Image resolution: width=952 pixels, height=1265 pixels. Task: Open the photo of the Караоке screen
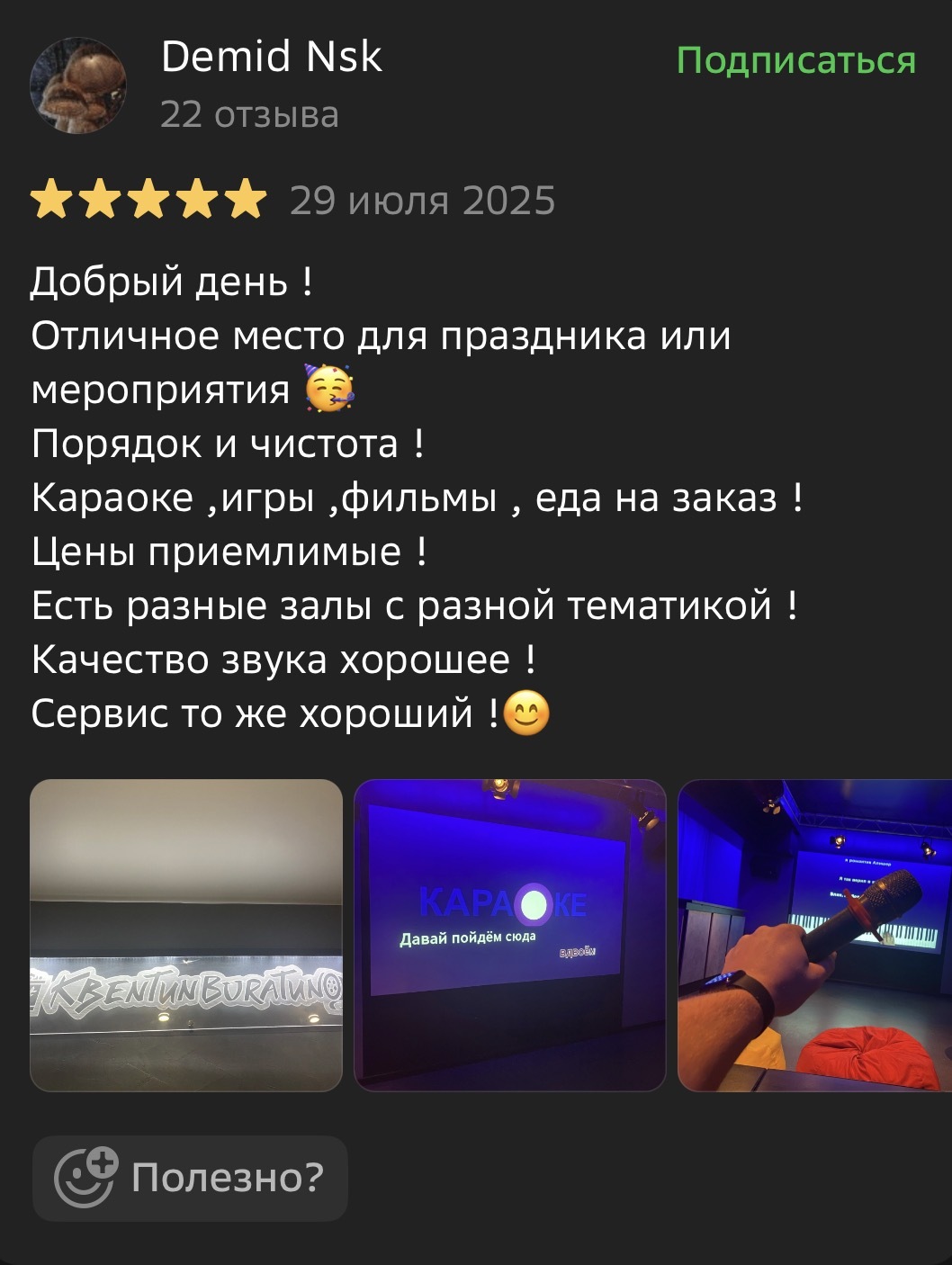[x=509, y=936]
